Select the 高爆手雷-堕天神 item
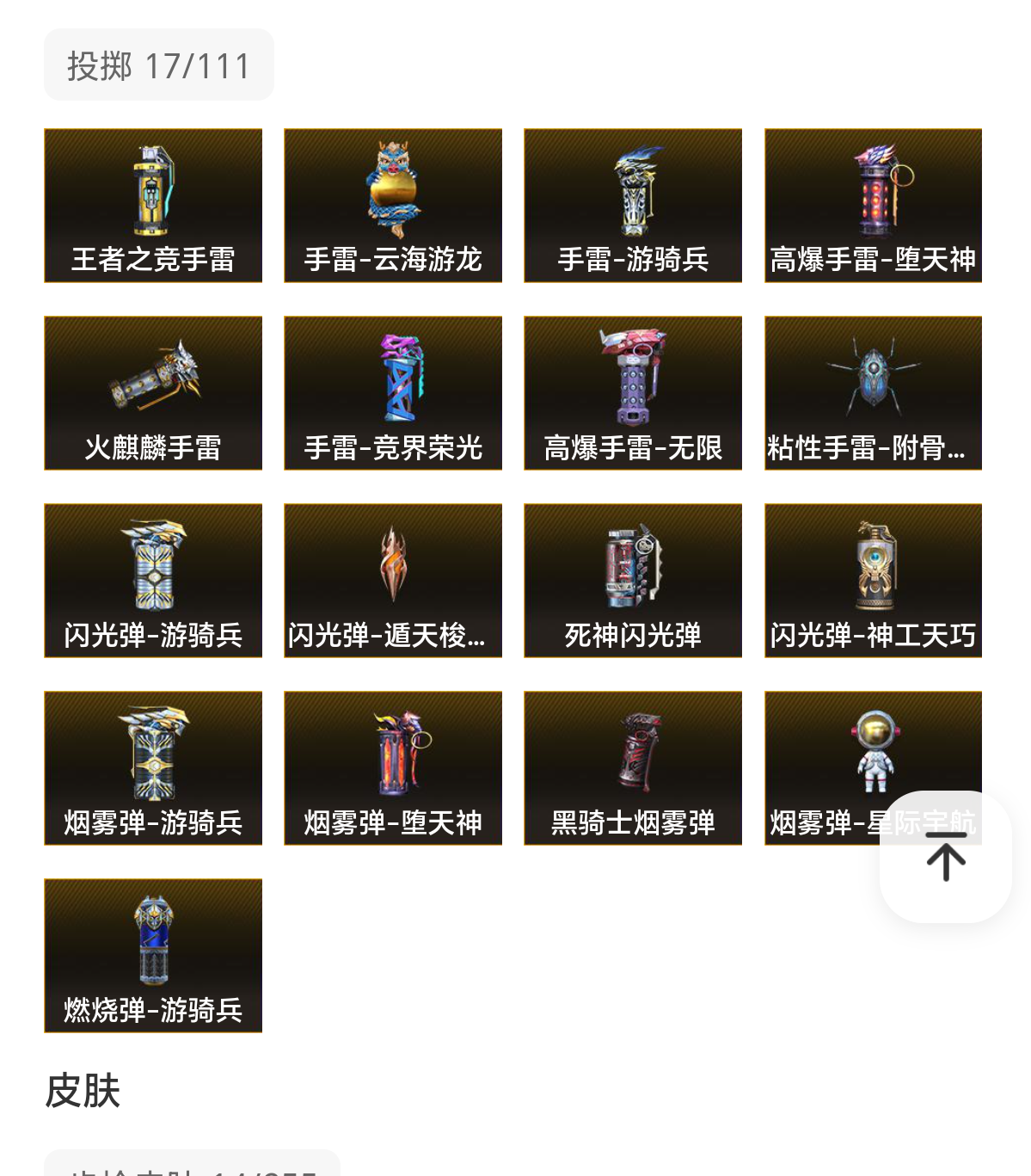This screenshot has height=1176, width=1031. coord(873,206)
